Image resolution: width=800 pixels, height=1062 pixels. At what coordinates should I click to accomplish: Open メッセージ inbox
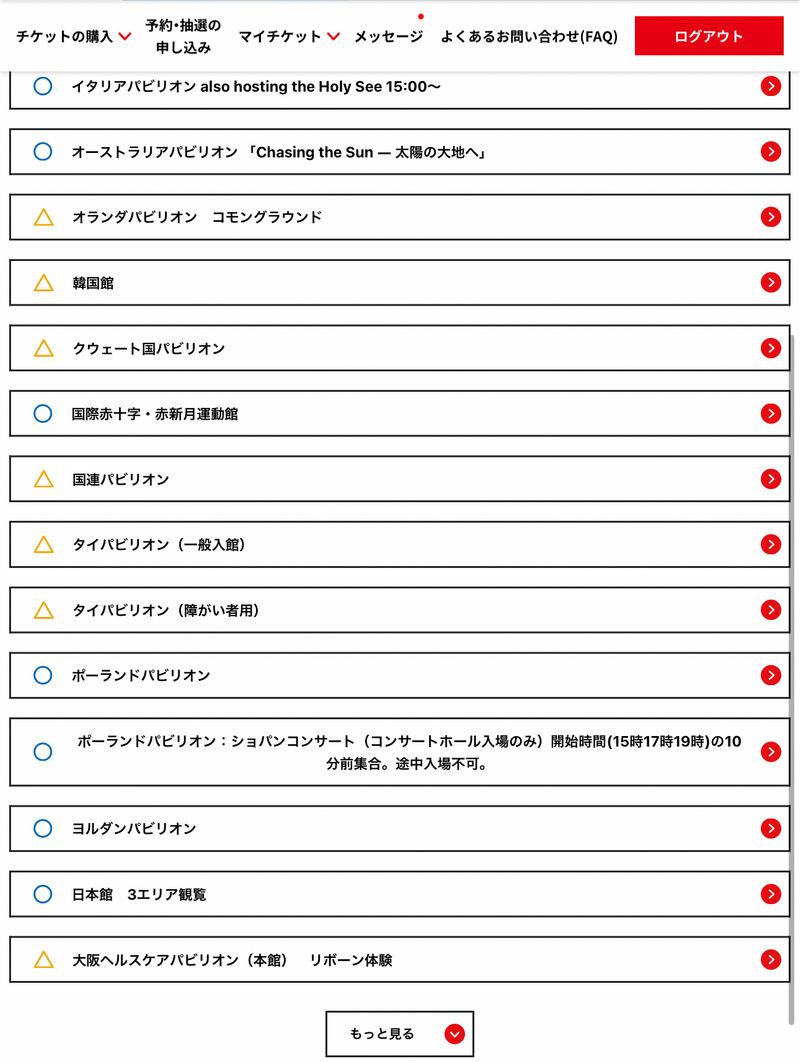388,36
